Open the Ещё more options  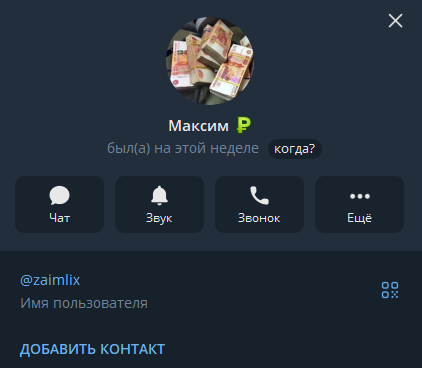click(359, 204)
